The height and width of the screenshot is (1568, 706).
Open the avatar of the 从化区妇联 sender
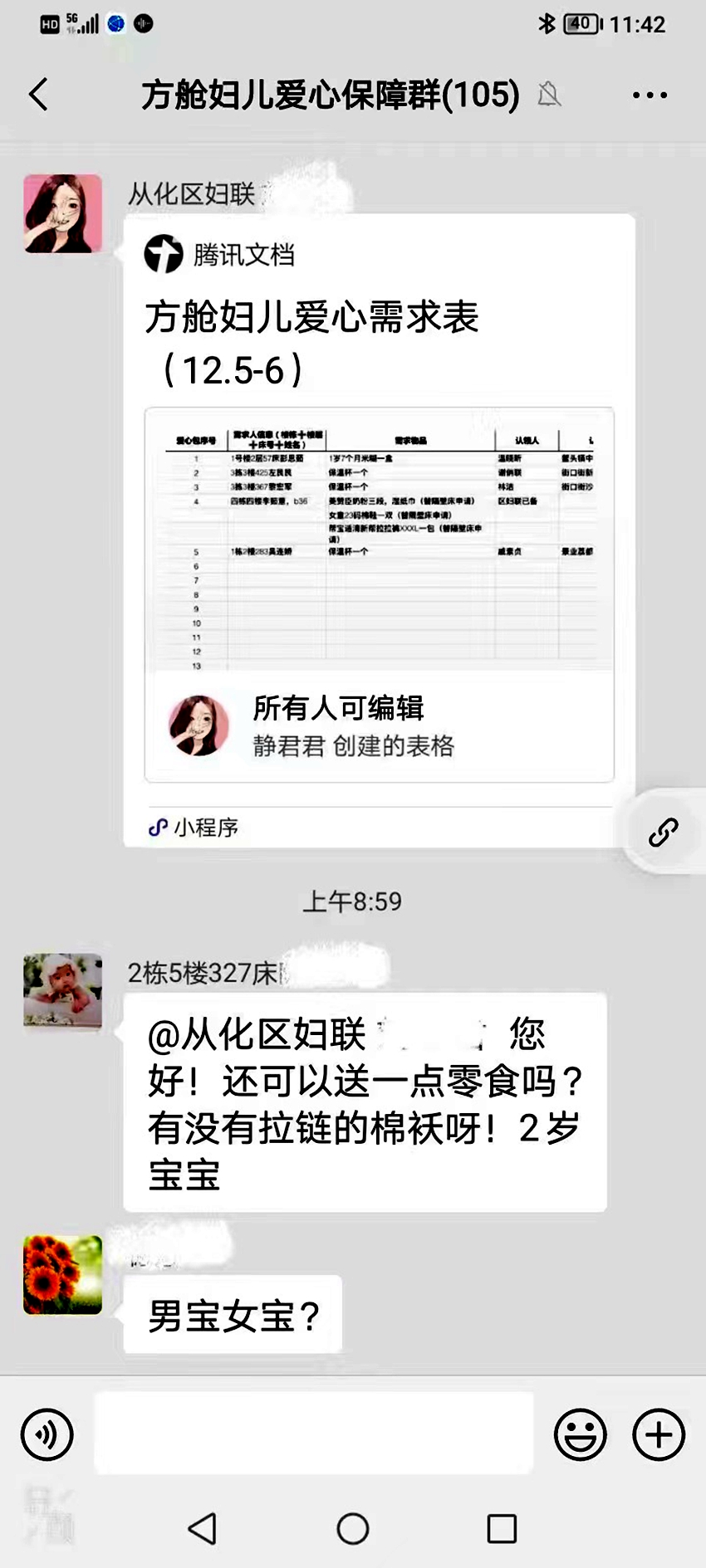(63, 213)
